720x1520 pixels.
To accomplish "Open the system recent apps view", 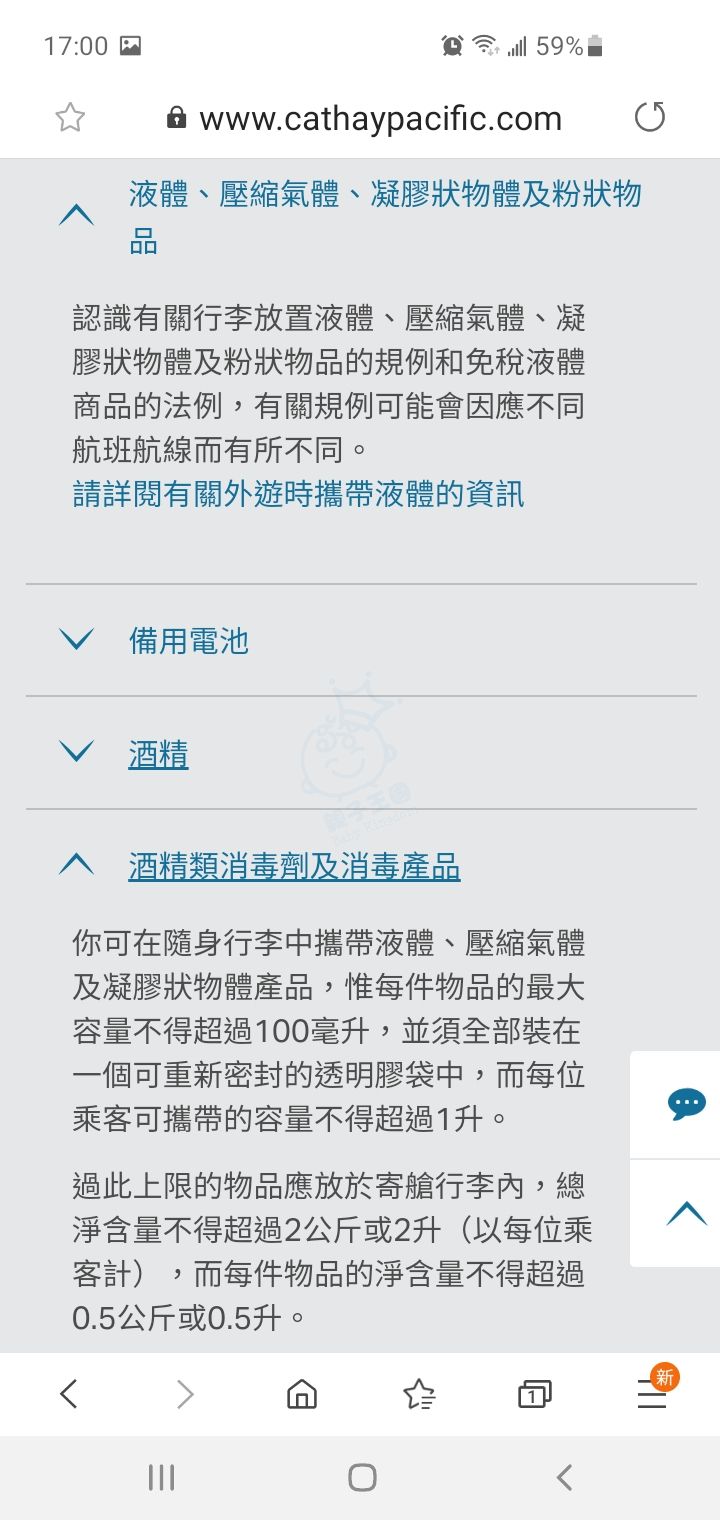I will 161,1477.
